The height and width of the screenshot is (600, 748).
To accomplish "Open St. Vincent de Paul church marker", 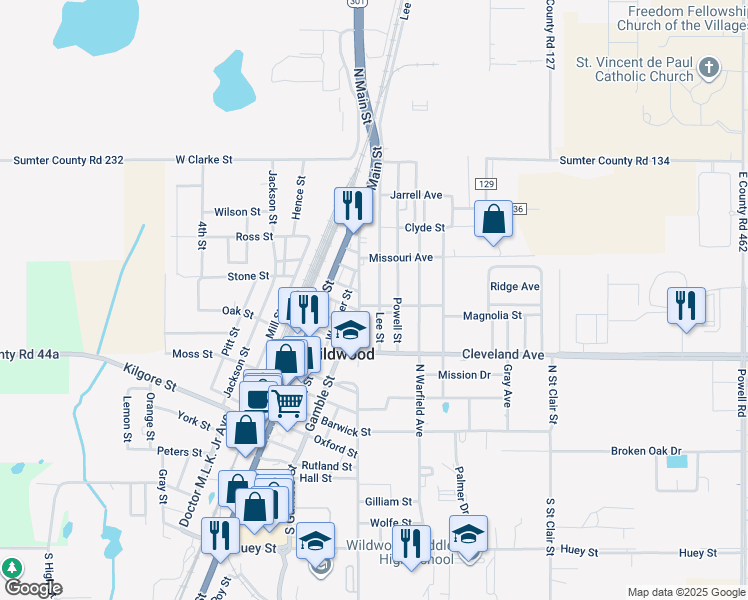I will pos(709,68).
